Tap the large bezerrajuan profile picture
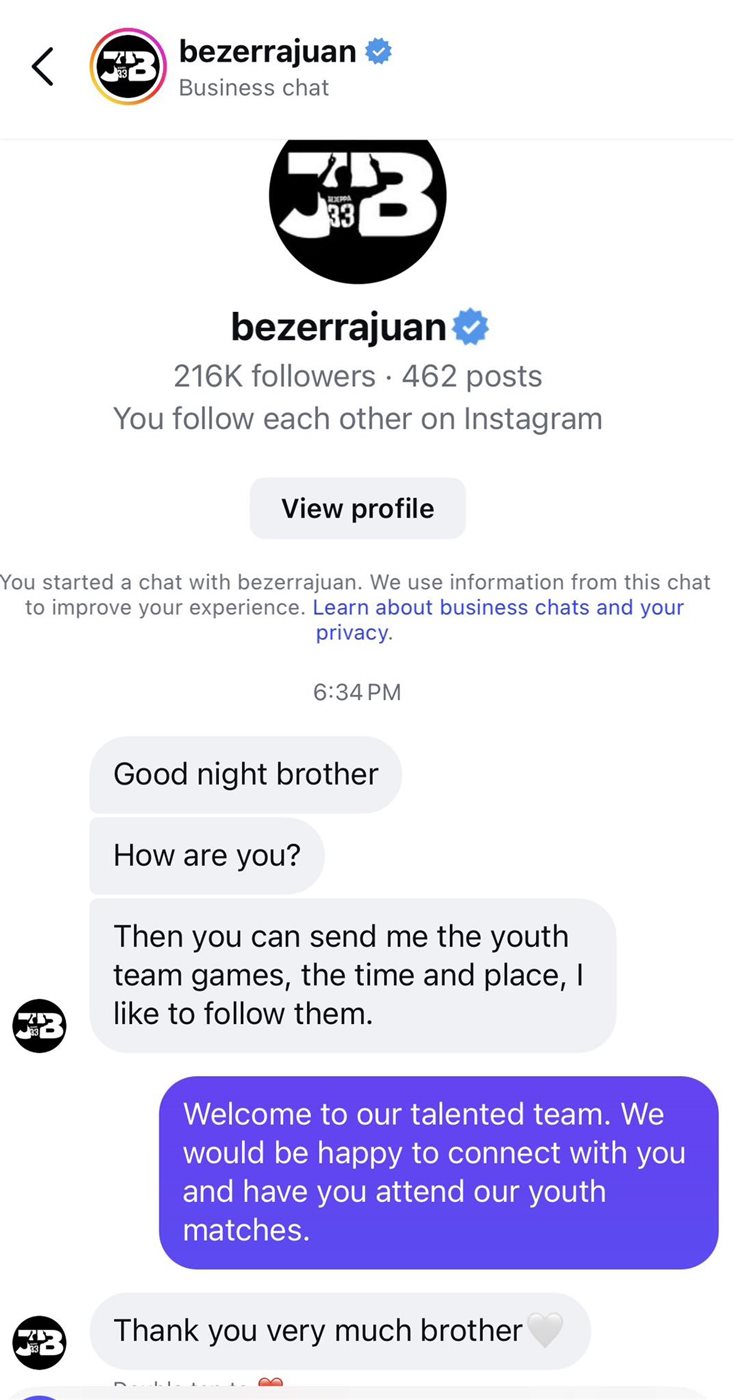This screenshot has height=1400, width=734. 357,198
